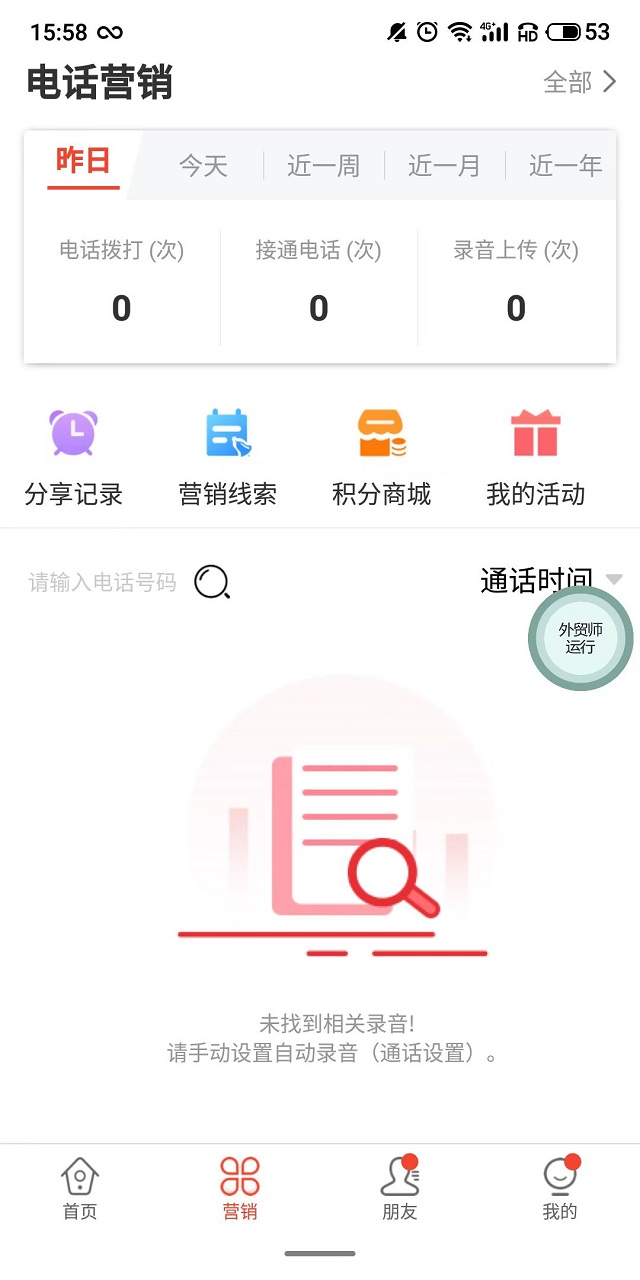Go to the 首页 tab

(x=80, y=1189)
